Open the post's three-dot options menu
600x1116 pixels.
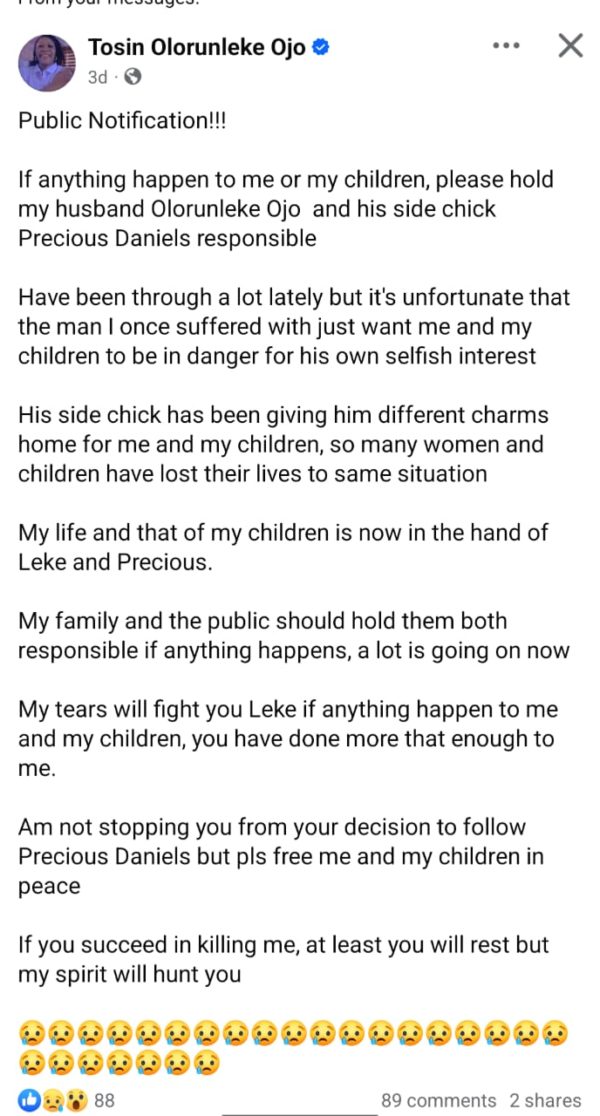coord(507,46)
